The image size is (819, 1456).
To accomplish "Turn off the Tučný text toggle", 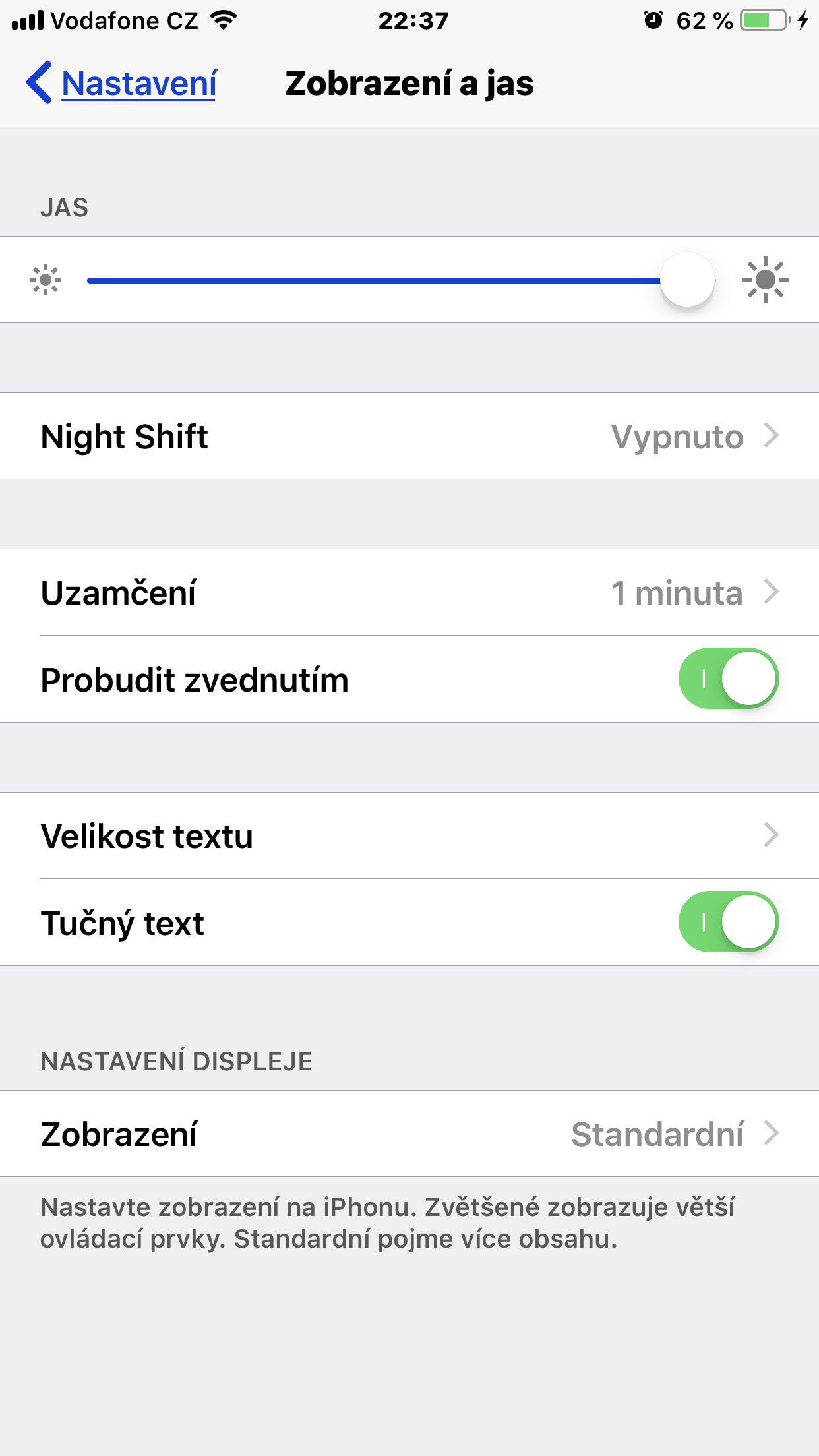I will coord(728,922).
